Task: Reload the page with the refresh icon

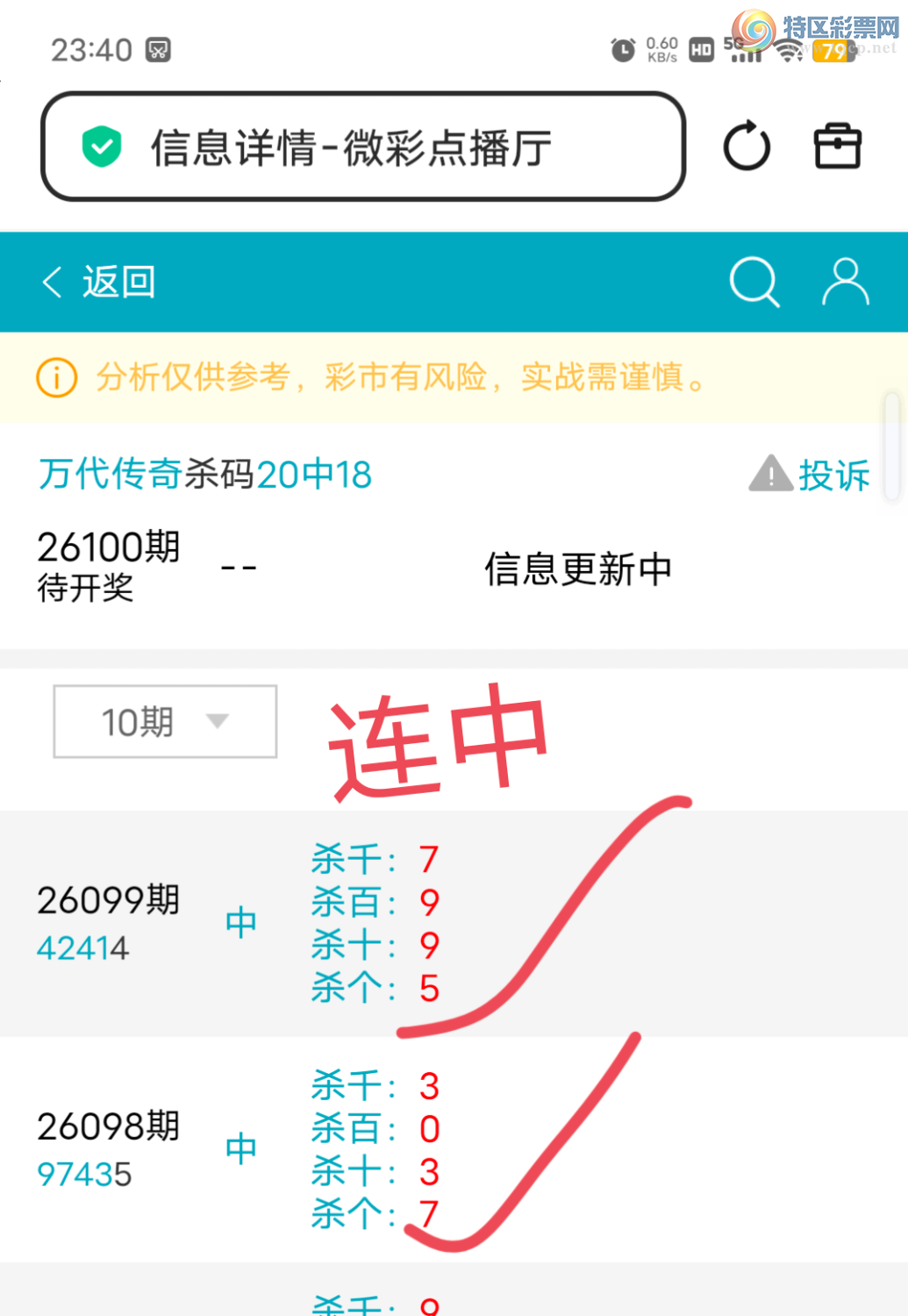Action: point(747,147)
